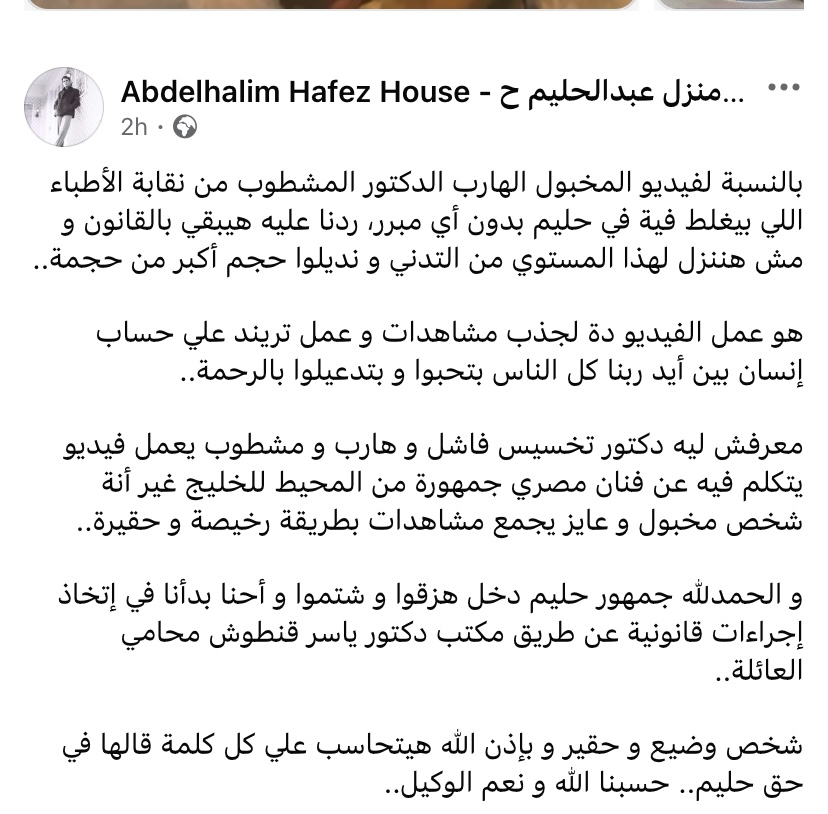Open Abdelhalim Hafez House profile picture
The width and height of the screenshot is (828, 814).
[63, 107]
